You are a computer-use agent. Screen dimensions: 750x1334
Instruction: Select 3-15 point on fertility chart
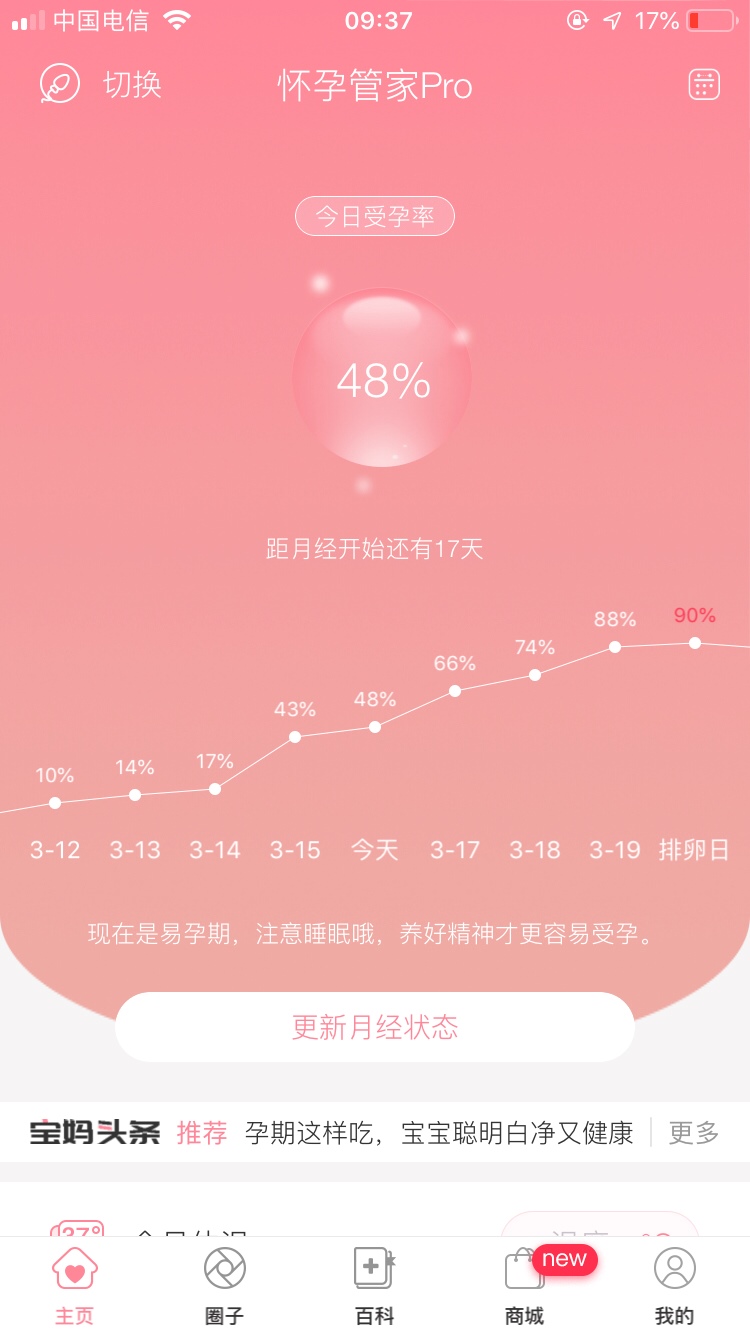click(295, 737)
